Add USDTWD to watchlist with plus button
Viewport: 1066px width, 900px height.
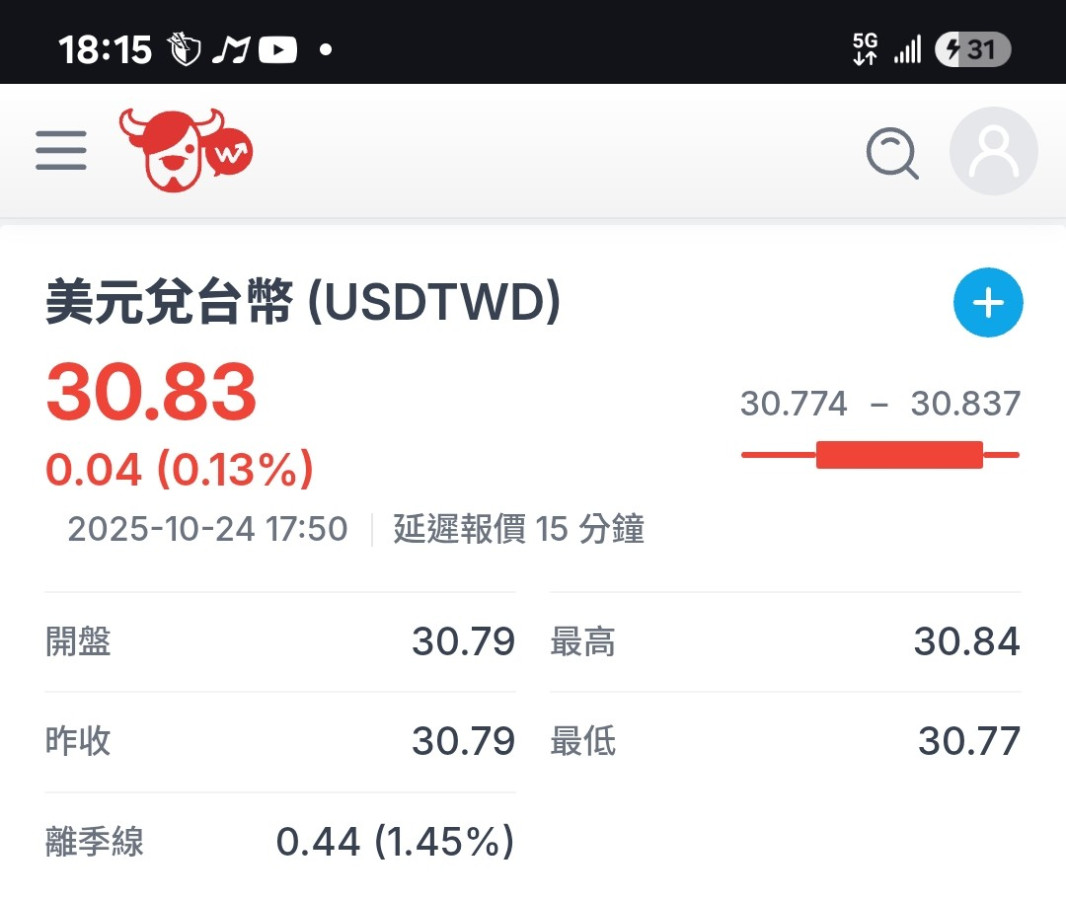[x=988, y=302]
